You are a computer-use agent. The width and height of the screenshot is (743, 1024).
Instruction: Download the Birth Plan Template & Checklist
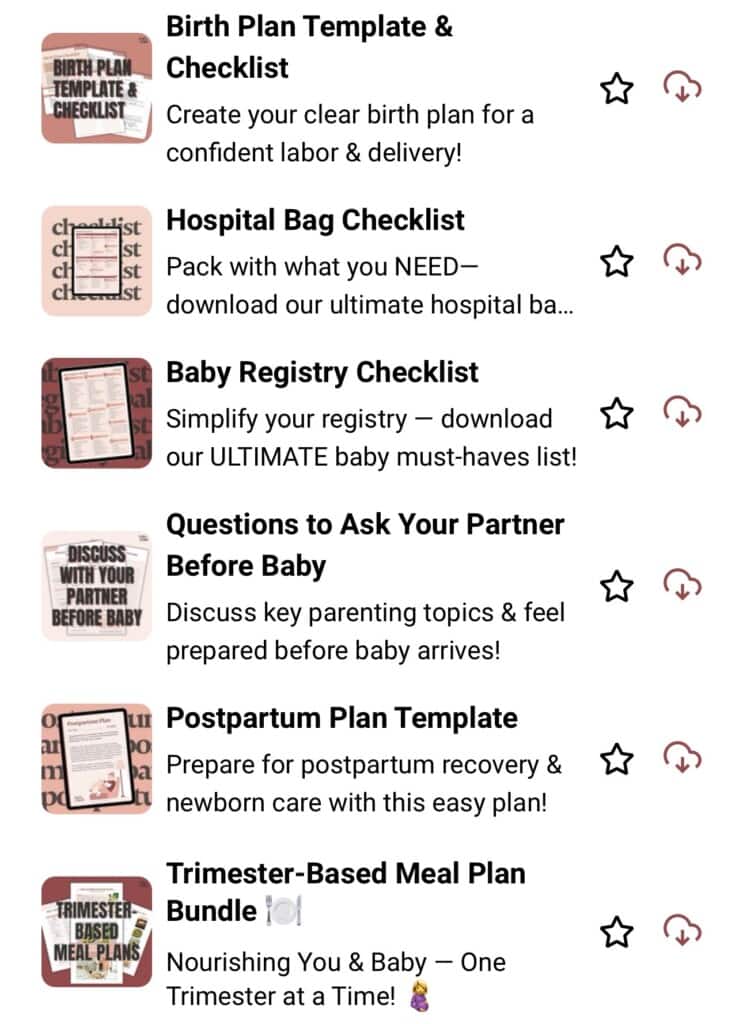[x=683, y=89]
